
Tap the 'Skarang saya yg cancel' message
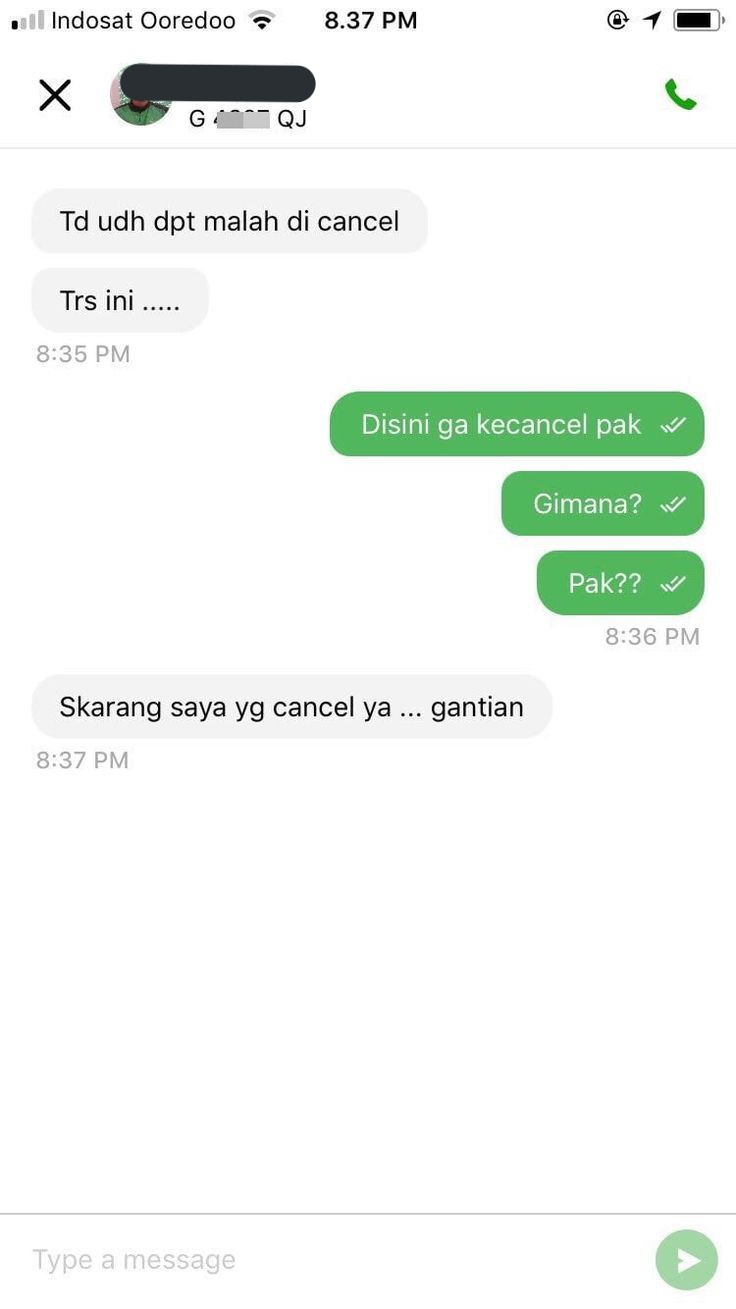tap(291, 707)
